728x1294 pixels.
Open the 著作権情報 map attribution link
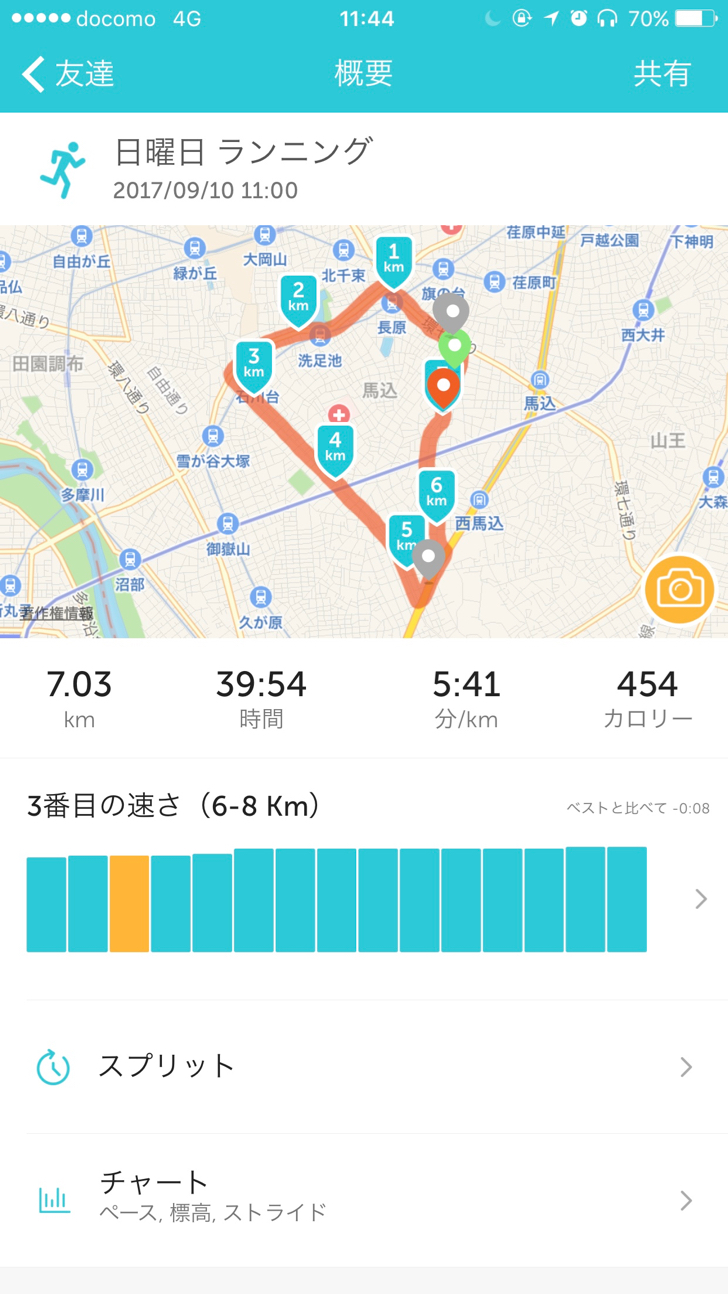point(57,613)
